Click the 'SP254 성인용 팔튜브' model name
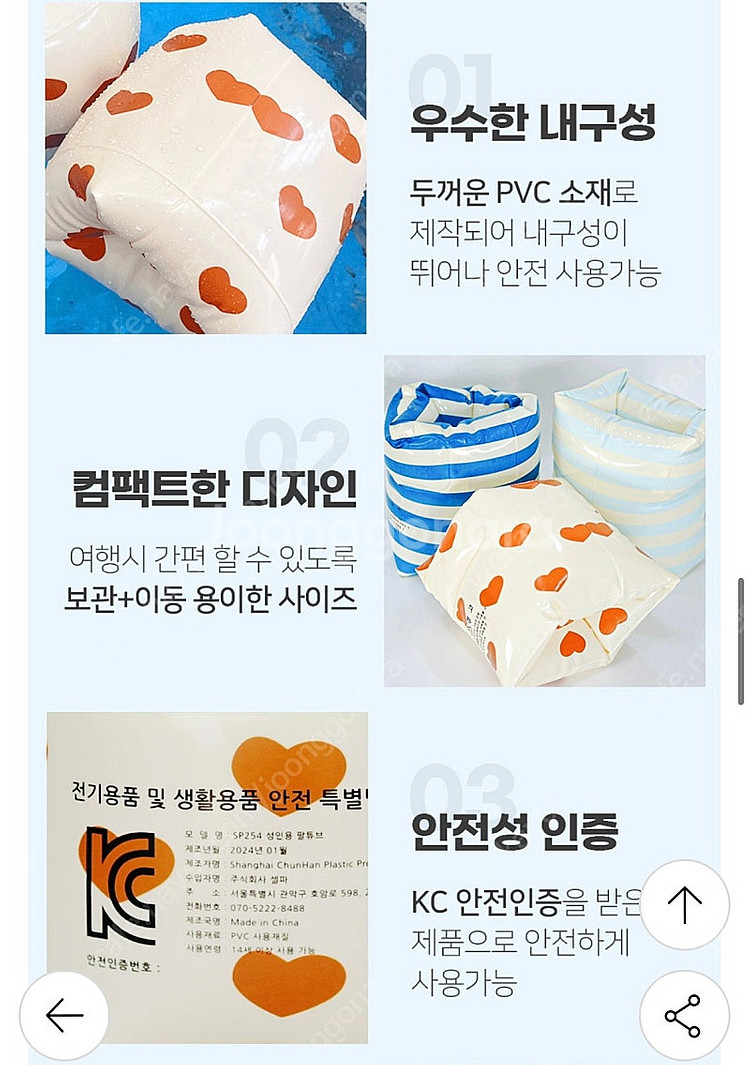Screen dimensions: 750x1065 pyautogui.click(x=280, y=834)
